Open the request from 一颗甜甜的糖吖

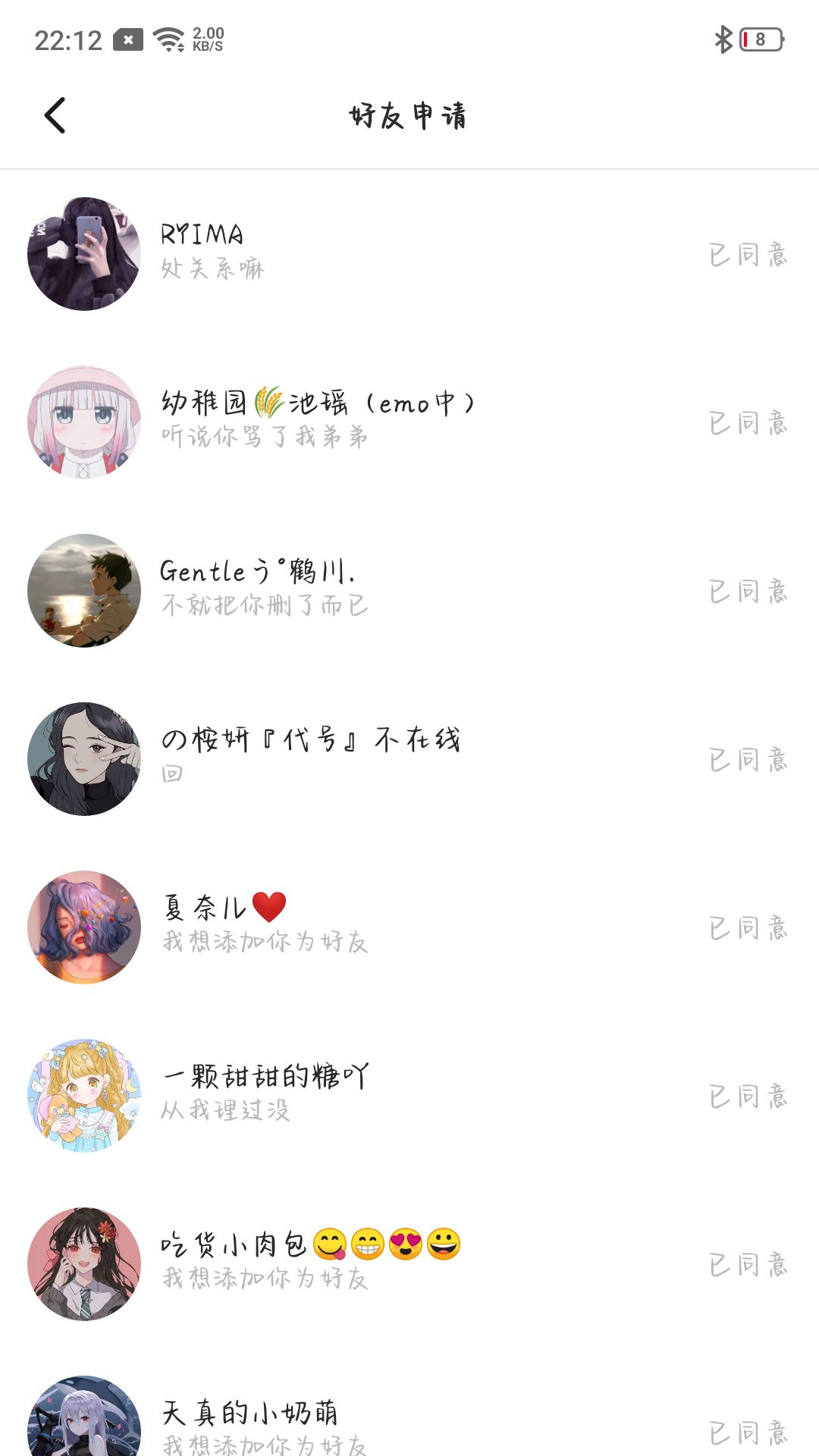point(409,1096)
